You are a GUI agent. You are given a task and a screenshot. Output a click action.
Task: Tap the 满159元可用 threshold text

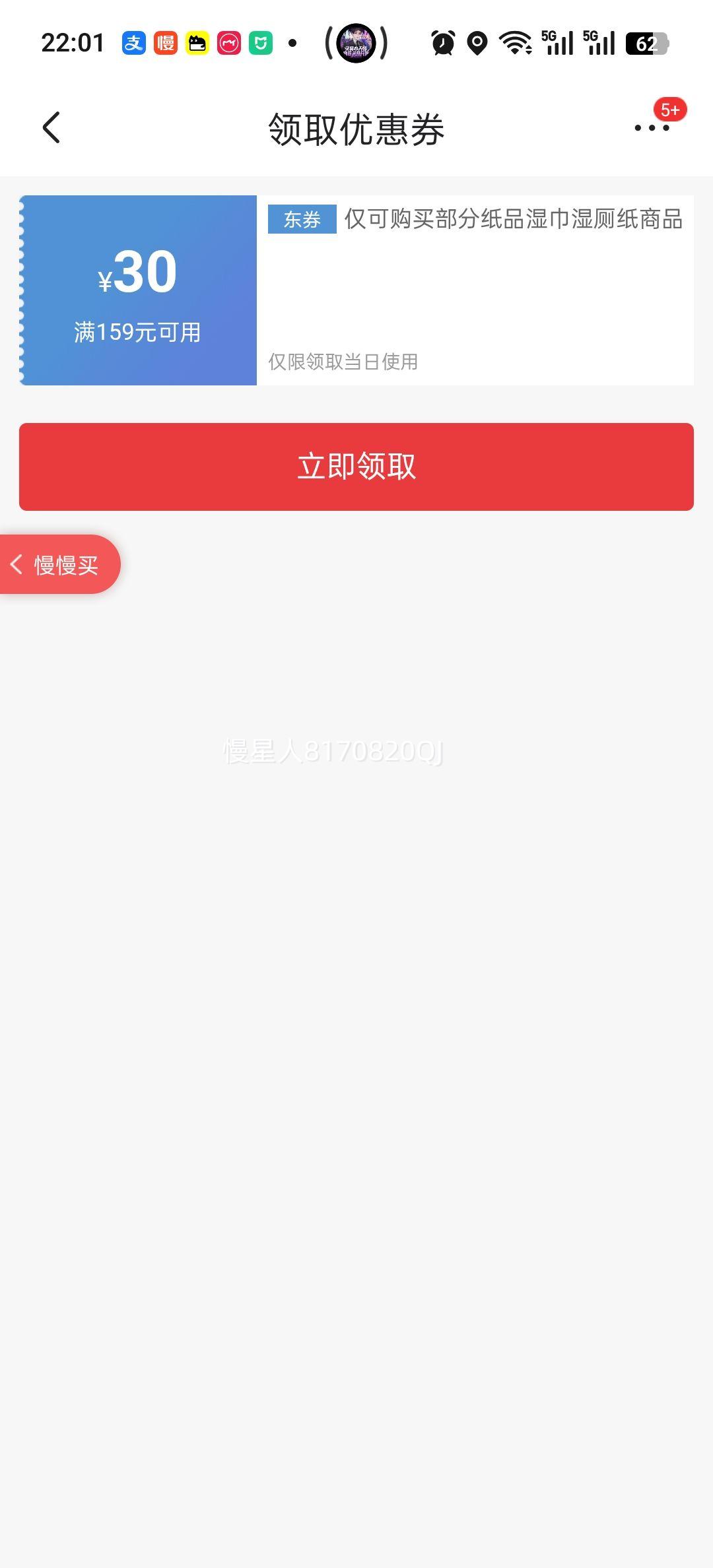tap(138, 332)
